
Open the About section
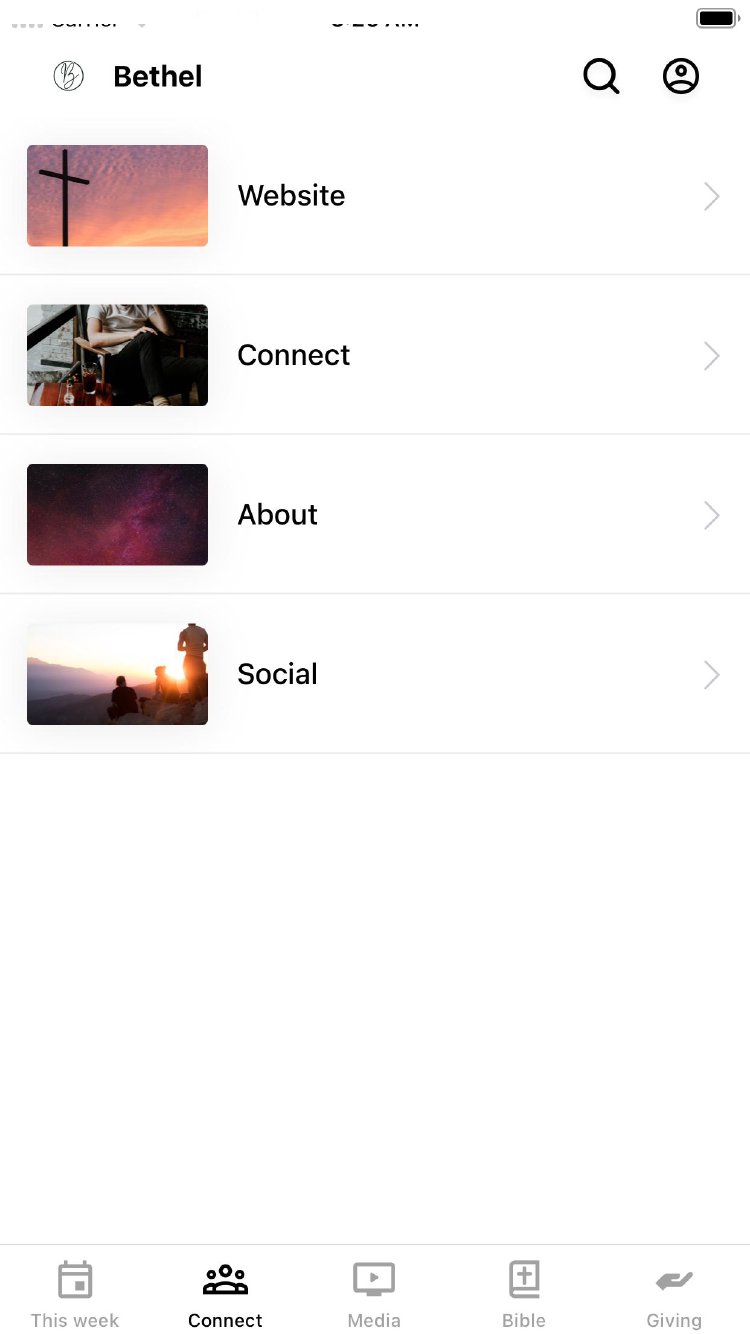click(375, 514)
